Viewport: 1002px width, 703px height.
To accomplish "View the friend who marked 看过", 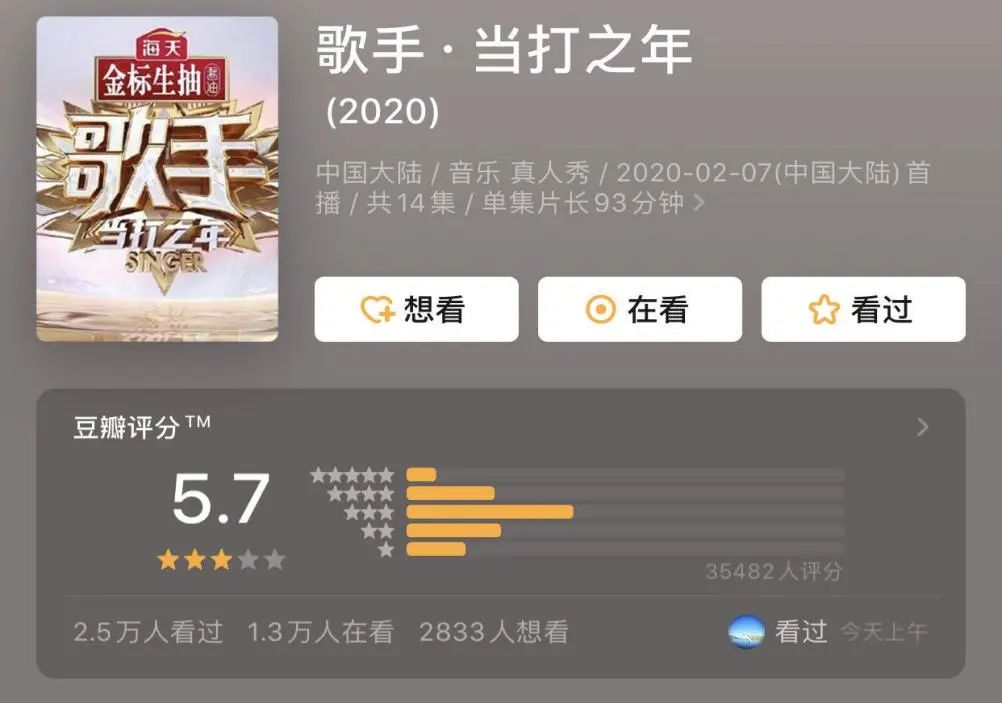I will pos(747,632).
